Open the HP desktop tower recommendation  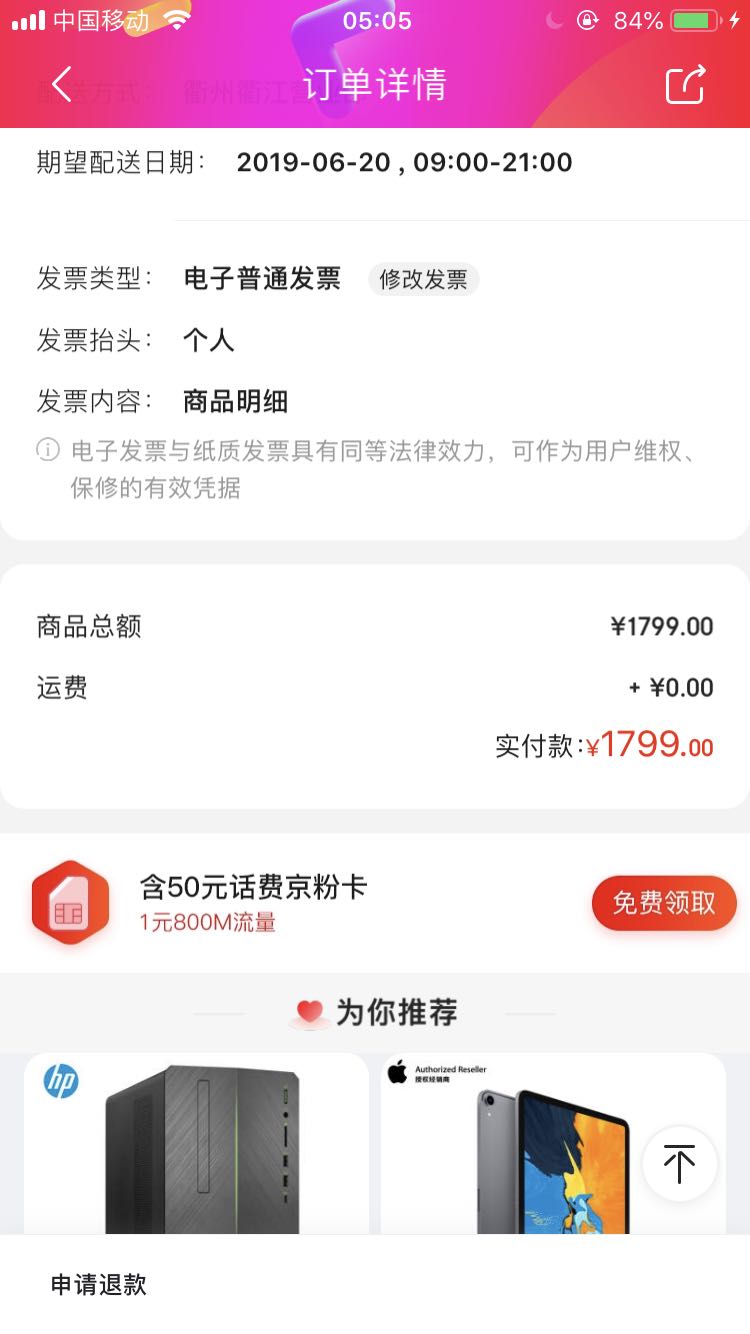pyautogui.click(x=196, y=1145)
